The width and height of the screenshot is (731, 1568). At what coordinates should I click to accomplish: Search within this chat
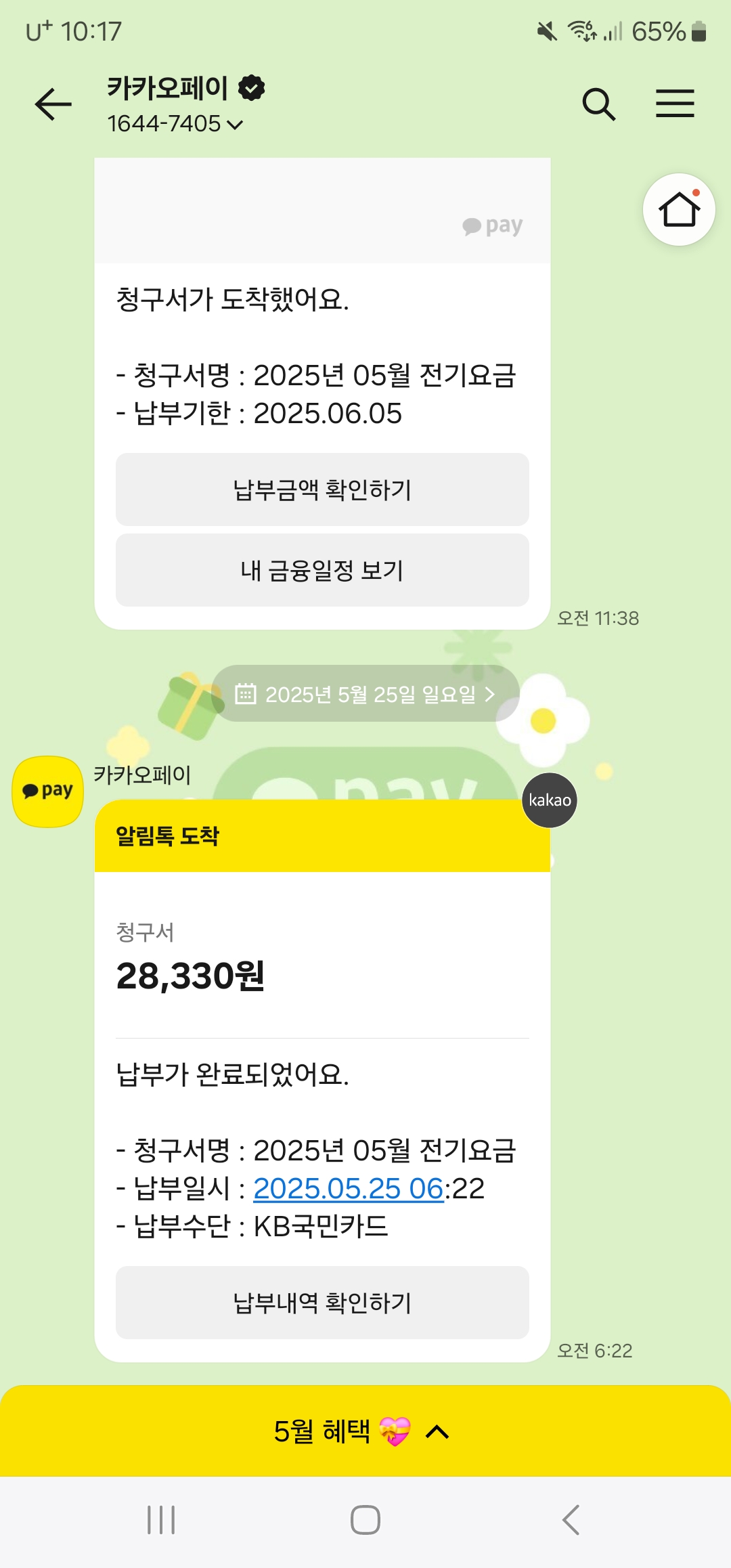(x=598, y=104)
